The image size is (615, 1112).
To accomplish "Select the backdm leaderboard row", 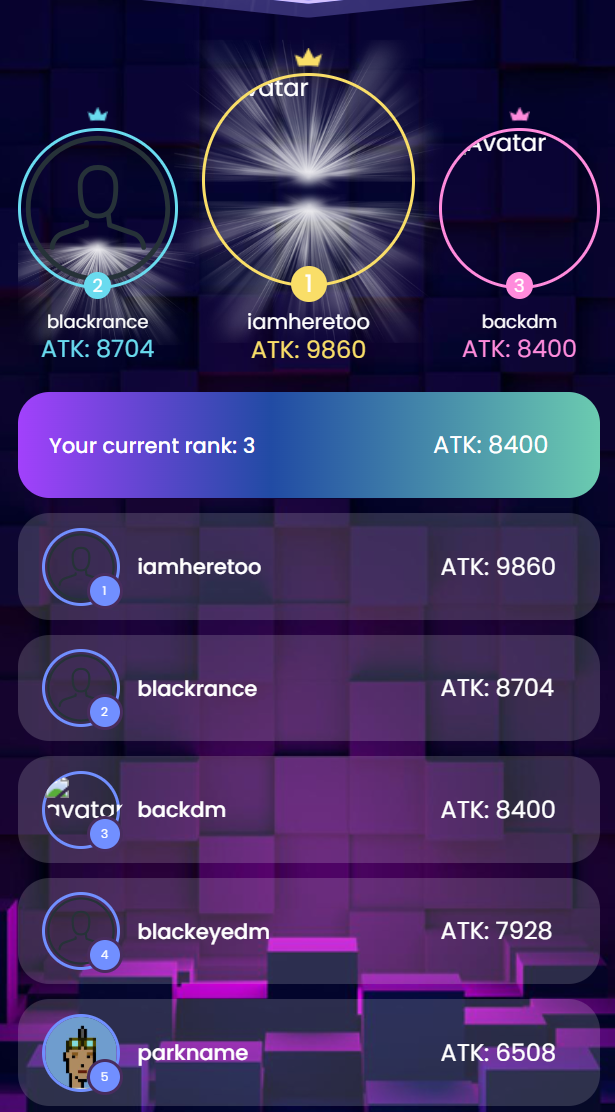I will 308,809.
